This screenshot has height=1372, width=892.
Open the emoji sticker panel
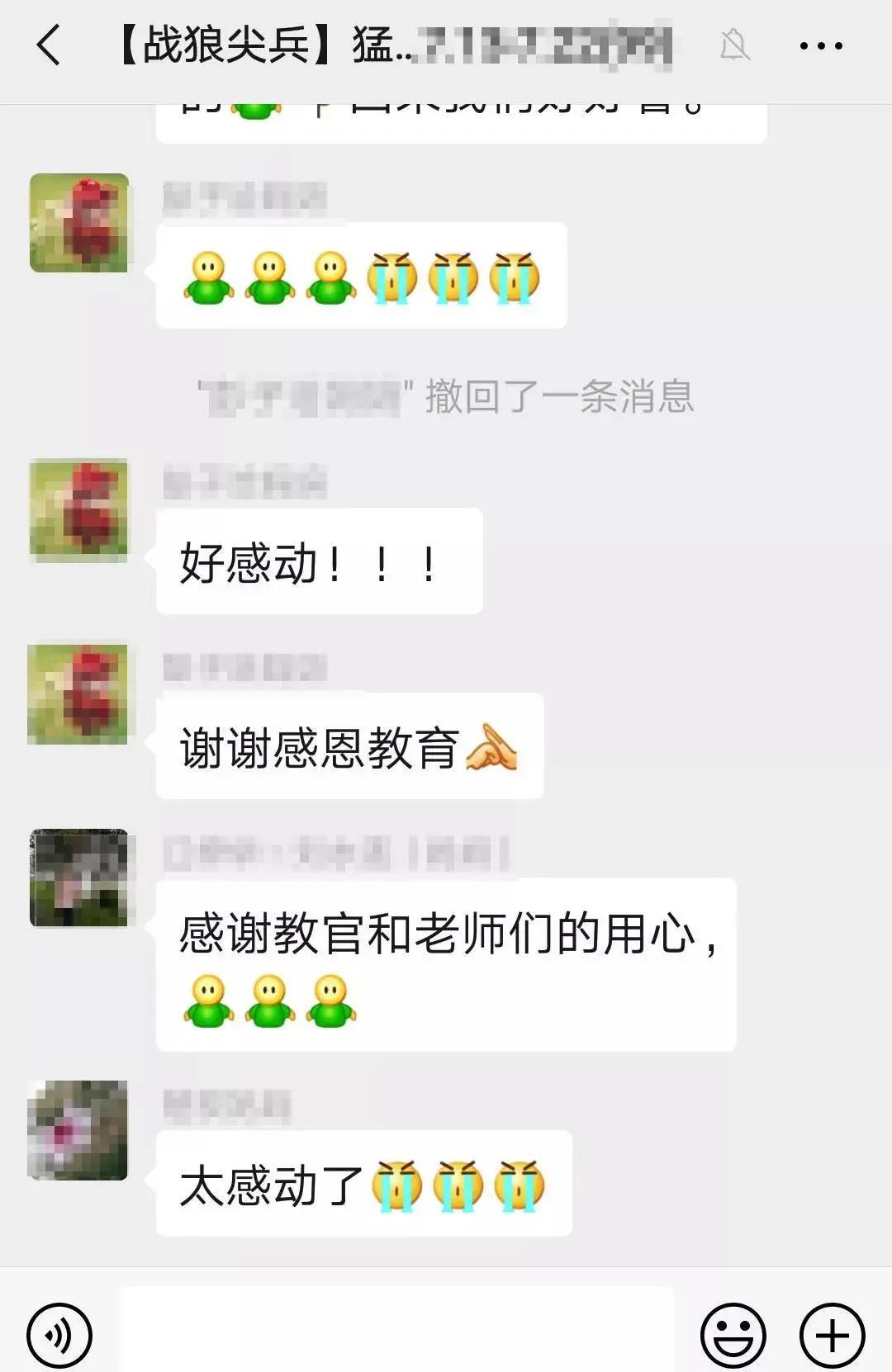click(733, 1334)
